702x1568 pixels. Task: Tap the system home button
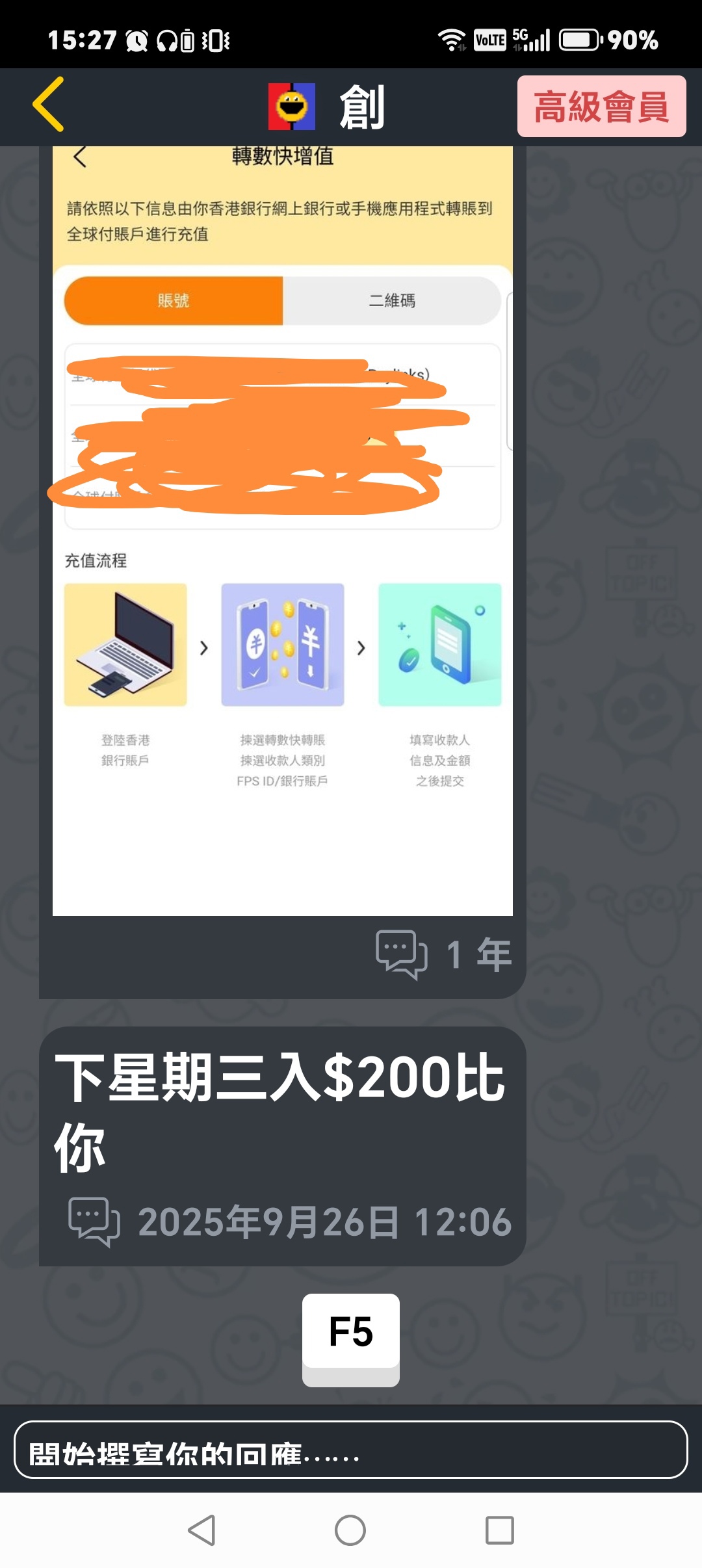(x=350, y=1530)
